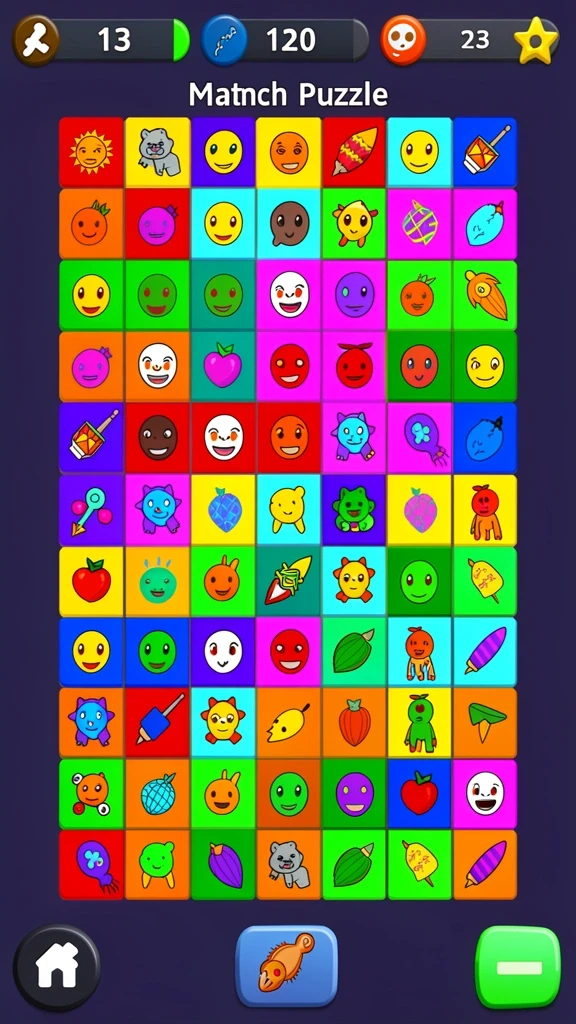Screen dimensions: 576x1024
Task: Select the grey bear on yellow tile
Action: 157,152
